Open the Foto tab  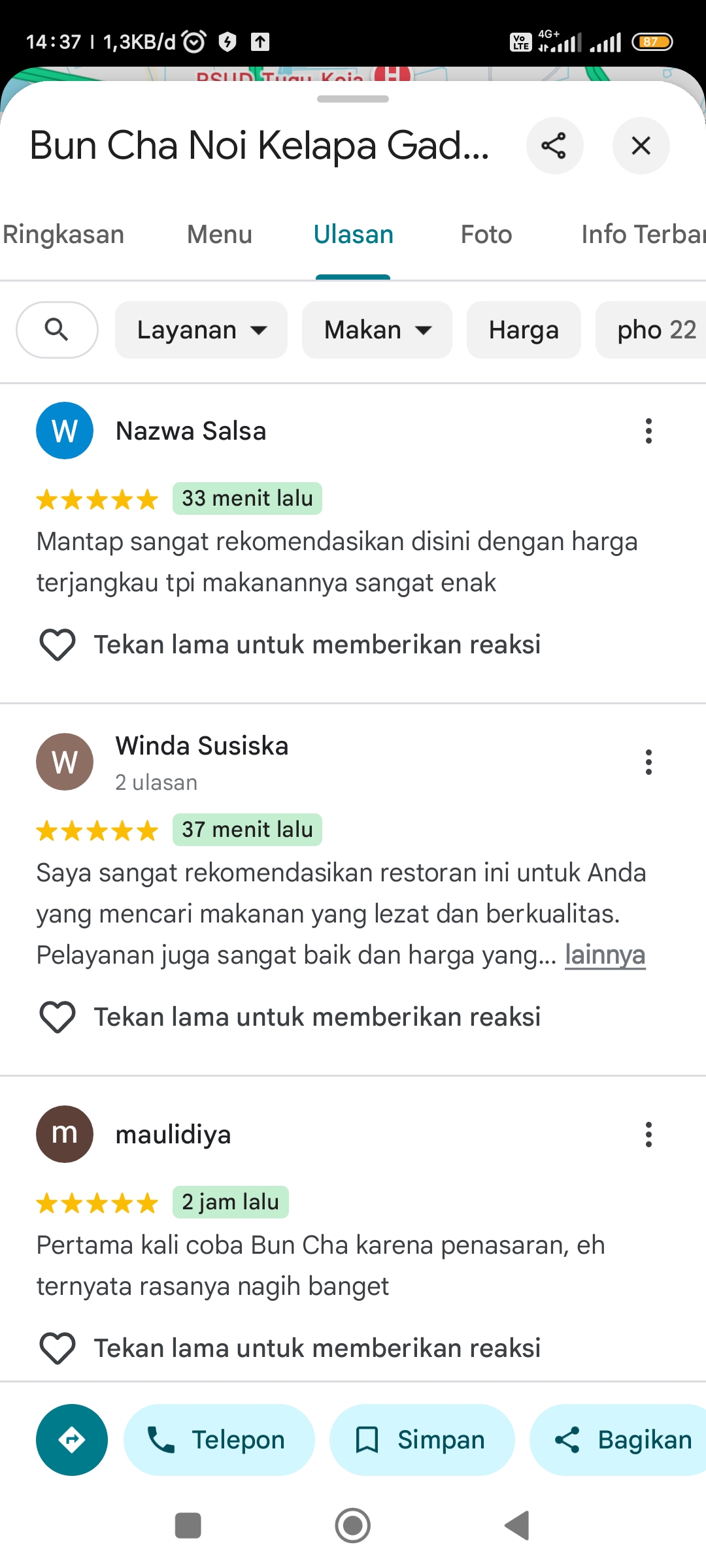click(x=486, y=235)
